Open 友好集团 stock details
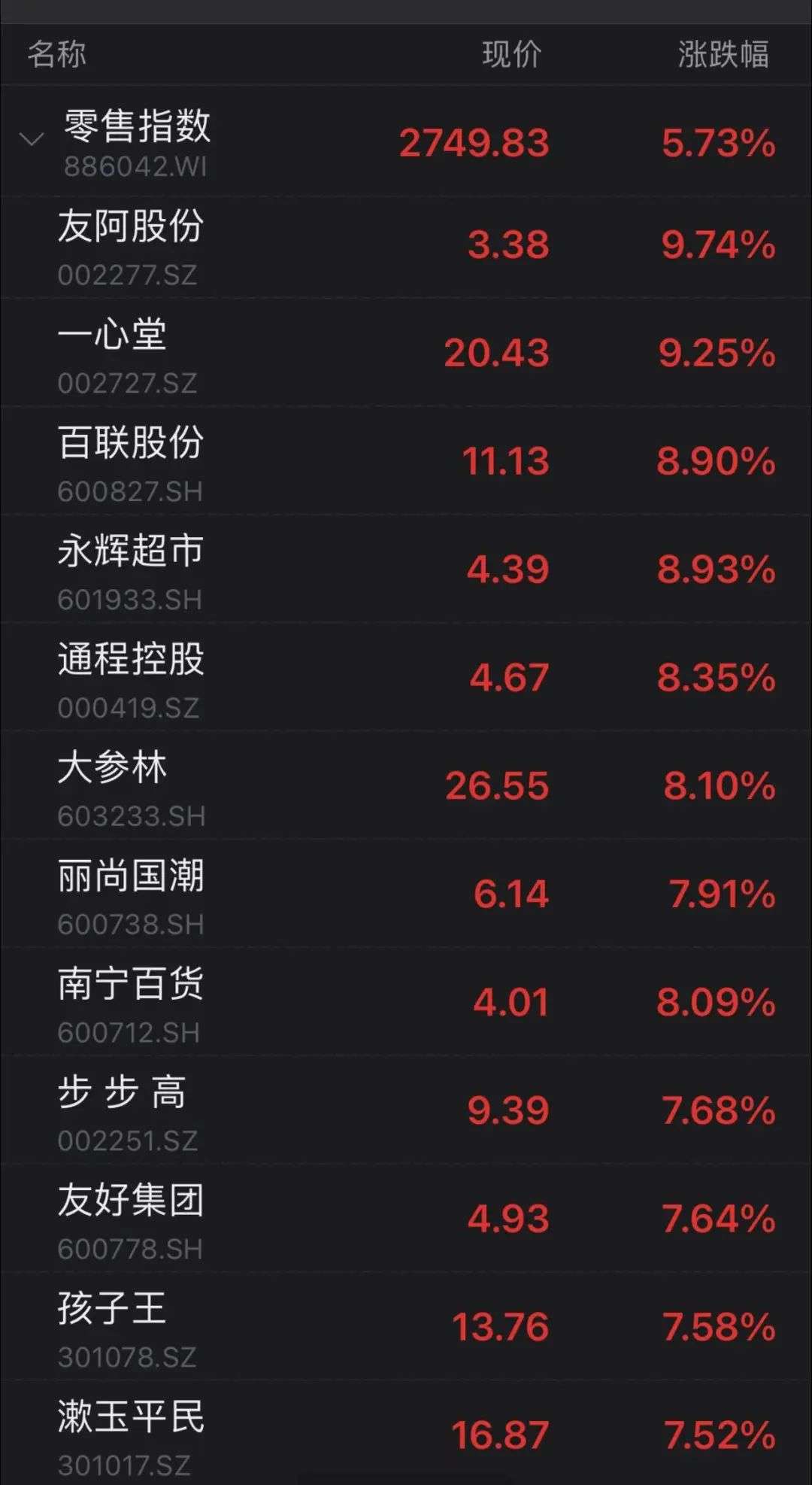 pos(406,1219)
